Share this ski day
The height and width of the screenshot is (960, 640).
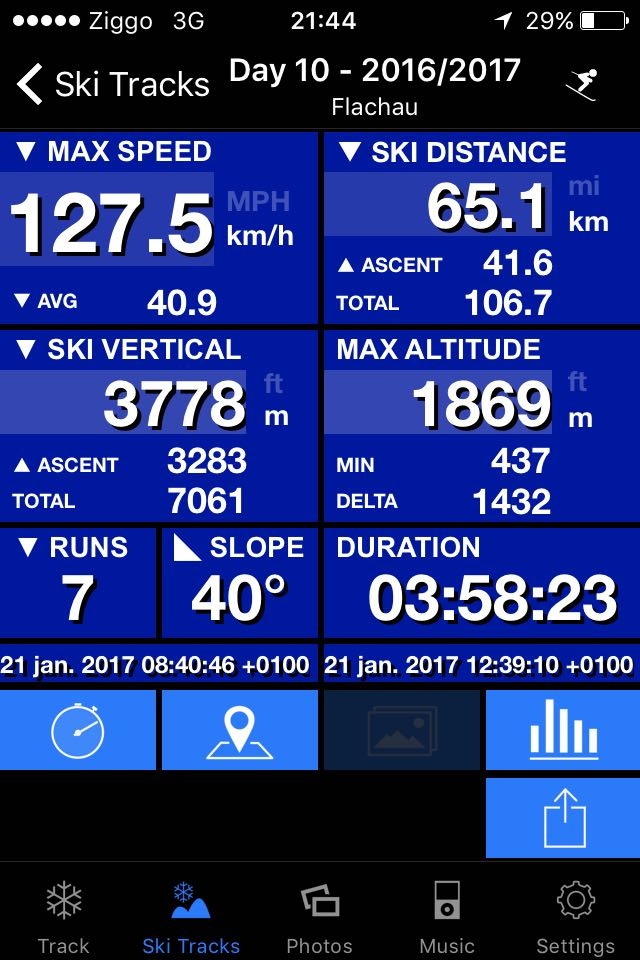(563, 818)
